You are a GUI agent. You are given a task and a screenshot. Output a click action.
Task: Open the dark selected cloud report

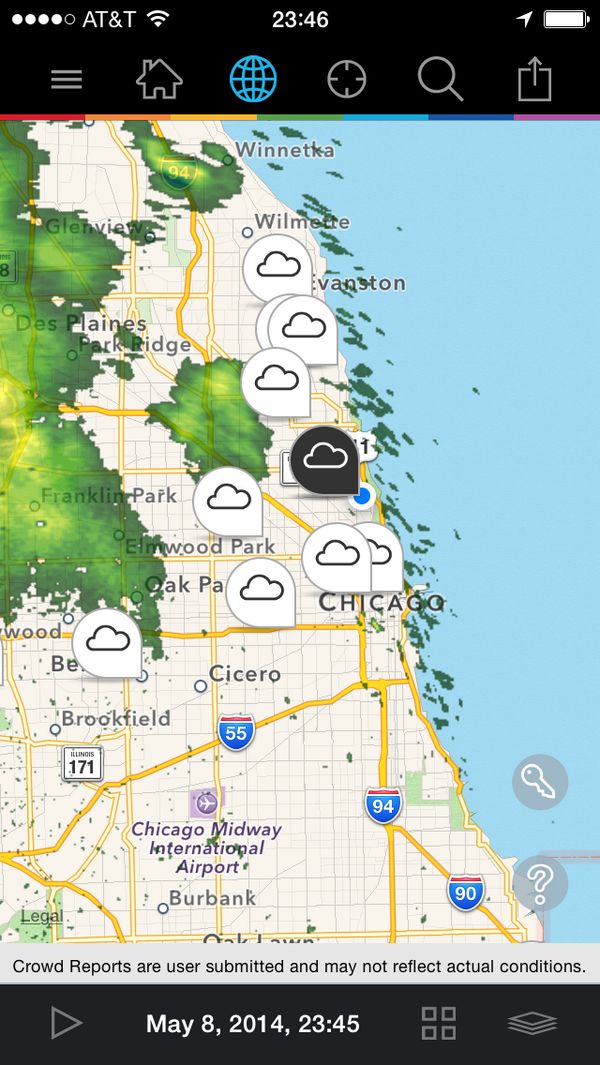coord(325,458)
